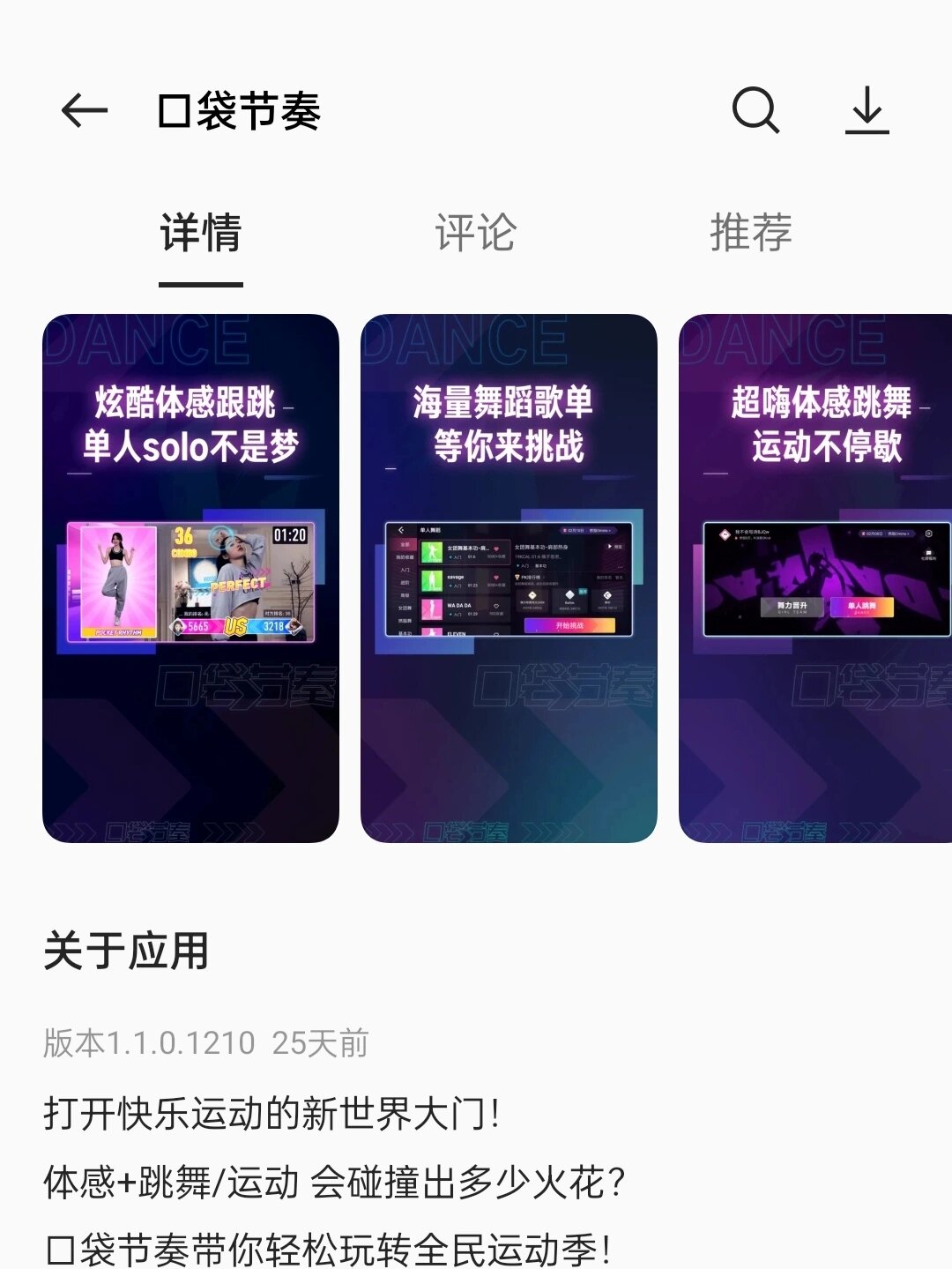Switch to the 评论 tab
This screenshot has height=1269, width=952.
point(474,233)
